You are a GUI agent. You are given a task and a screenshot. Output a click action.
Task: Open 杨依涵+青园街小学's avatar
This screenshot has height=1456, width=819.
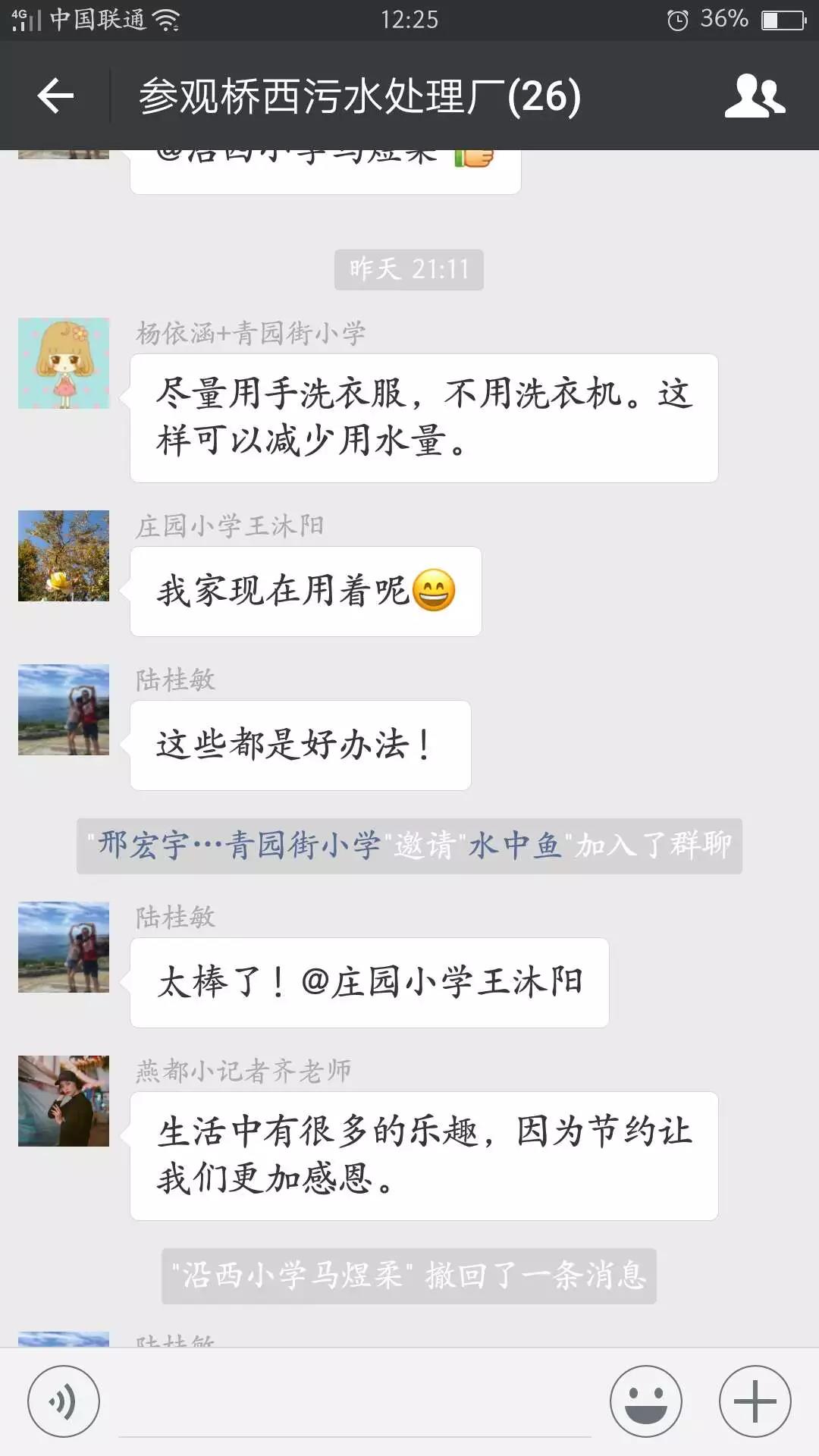point(64,363)
